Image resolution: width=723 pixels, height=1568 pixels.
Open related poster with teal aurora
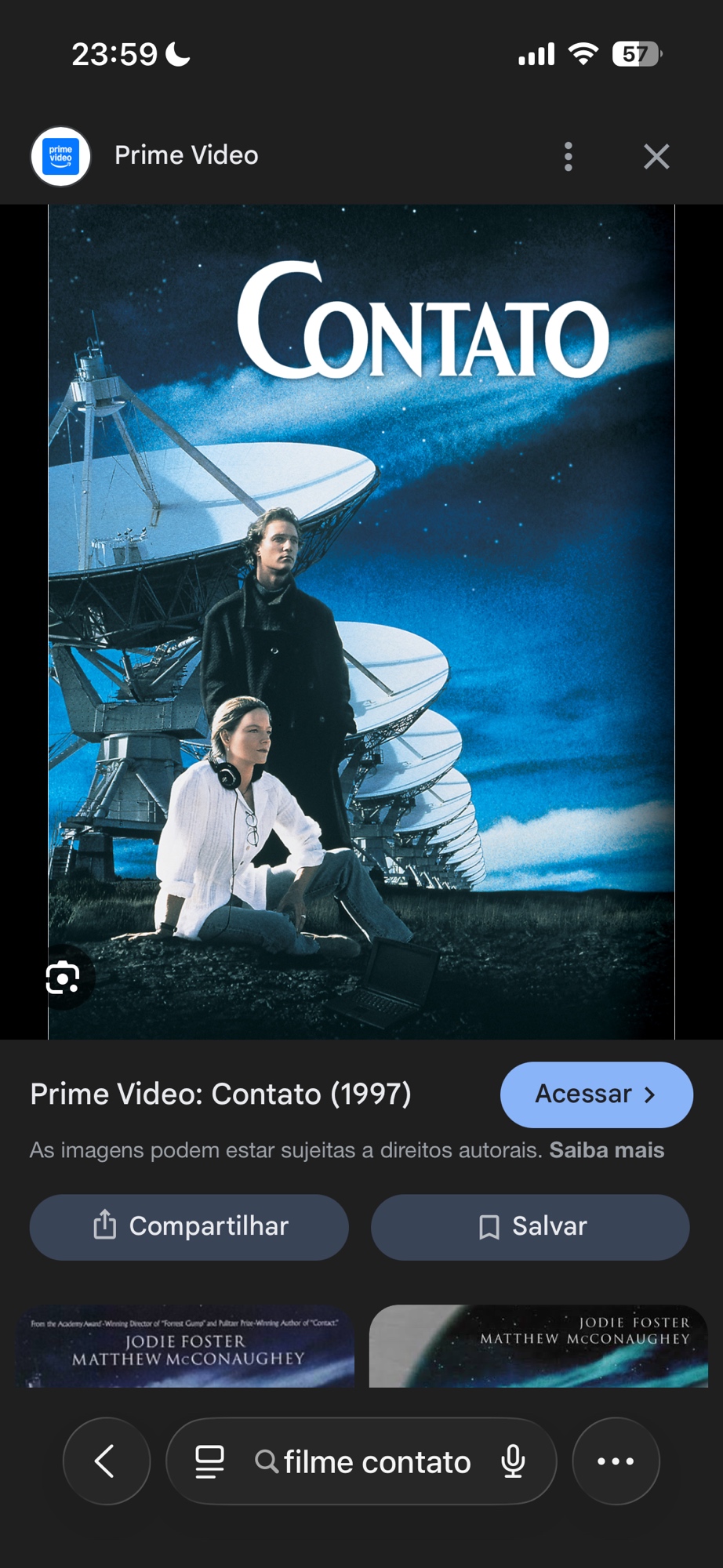coord(538,1345)
